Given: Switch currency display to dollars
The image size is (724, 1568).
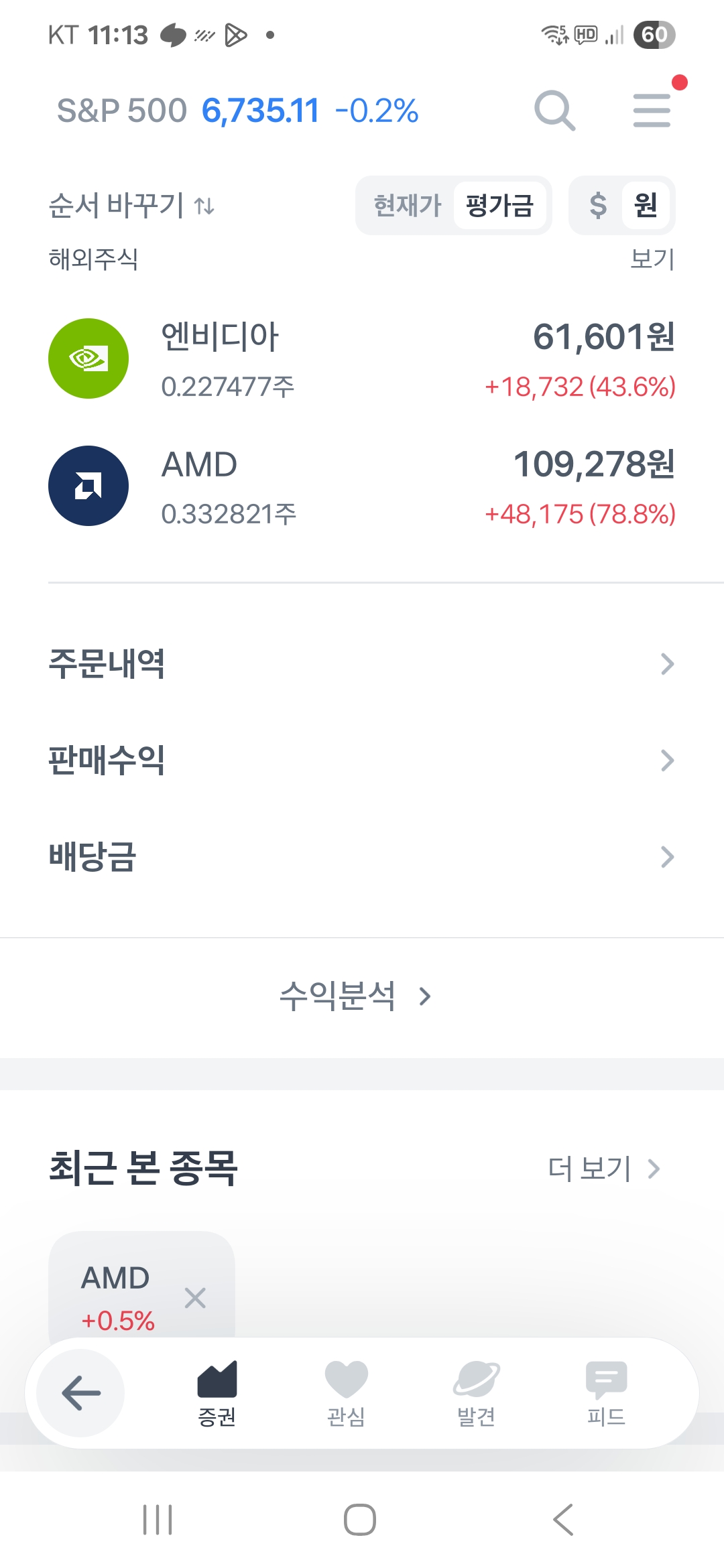Looking at the screenshot, I should [x=598, y=206].
